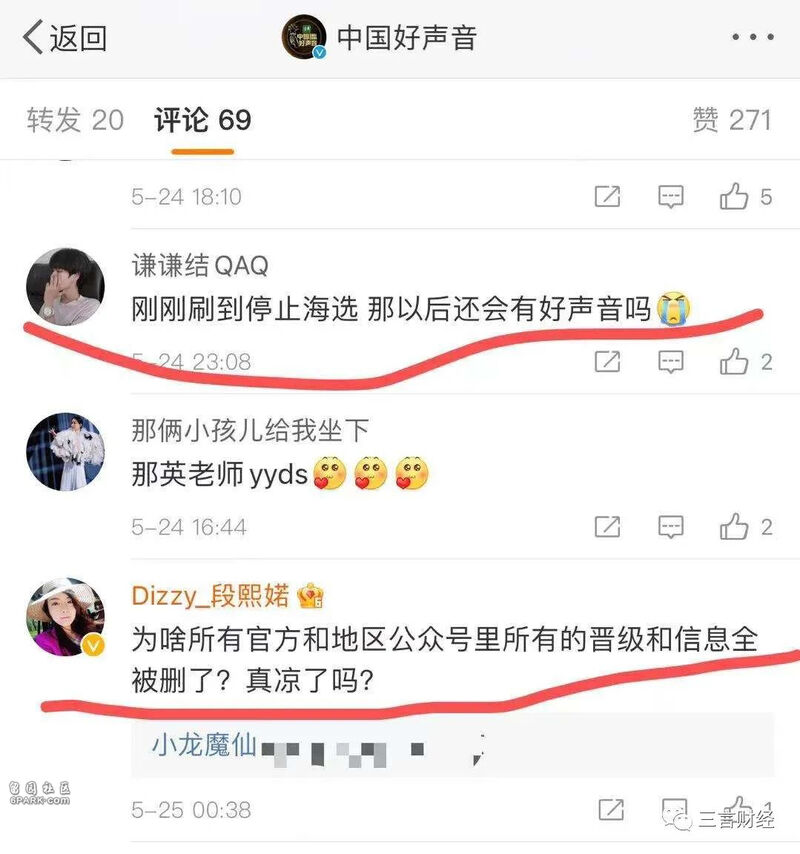Reply to the 5-24 18:10 comment
800x854 pixels.
coord(671,197)
